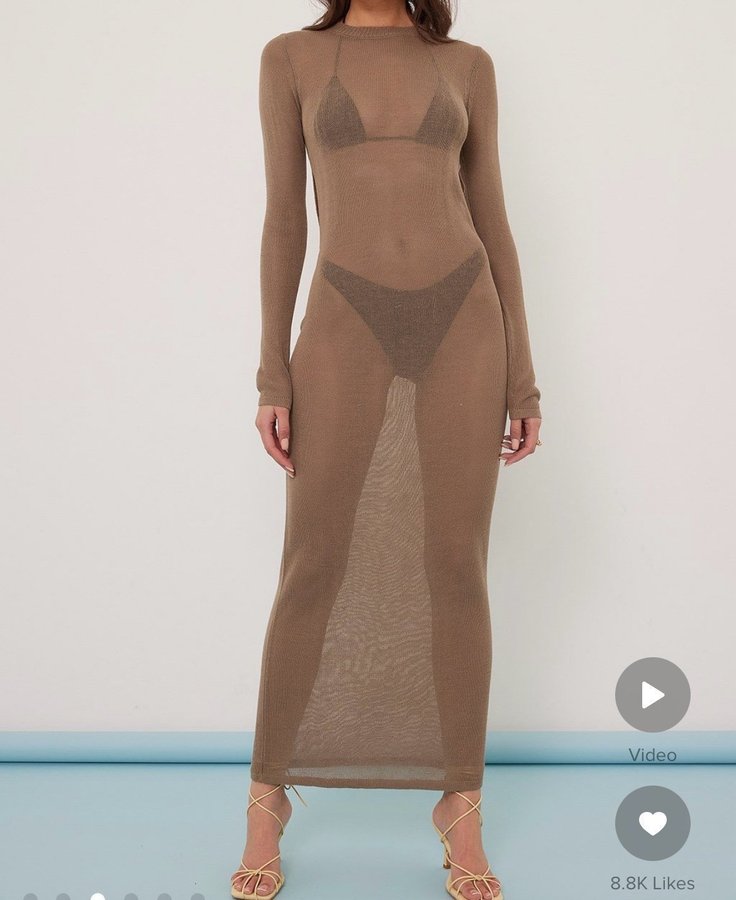Play the product video
The image size is (736, 900).
pos(652,695)
